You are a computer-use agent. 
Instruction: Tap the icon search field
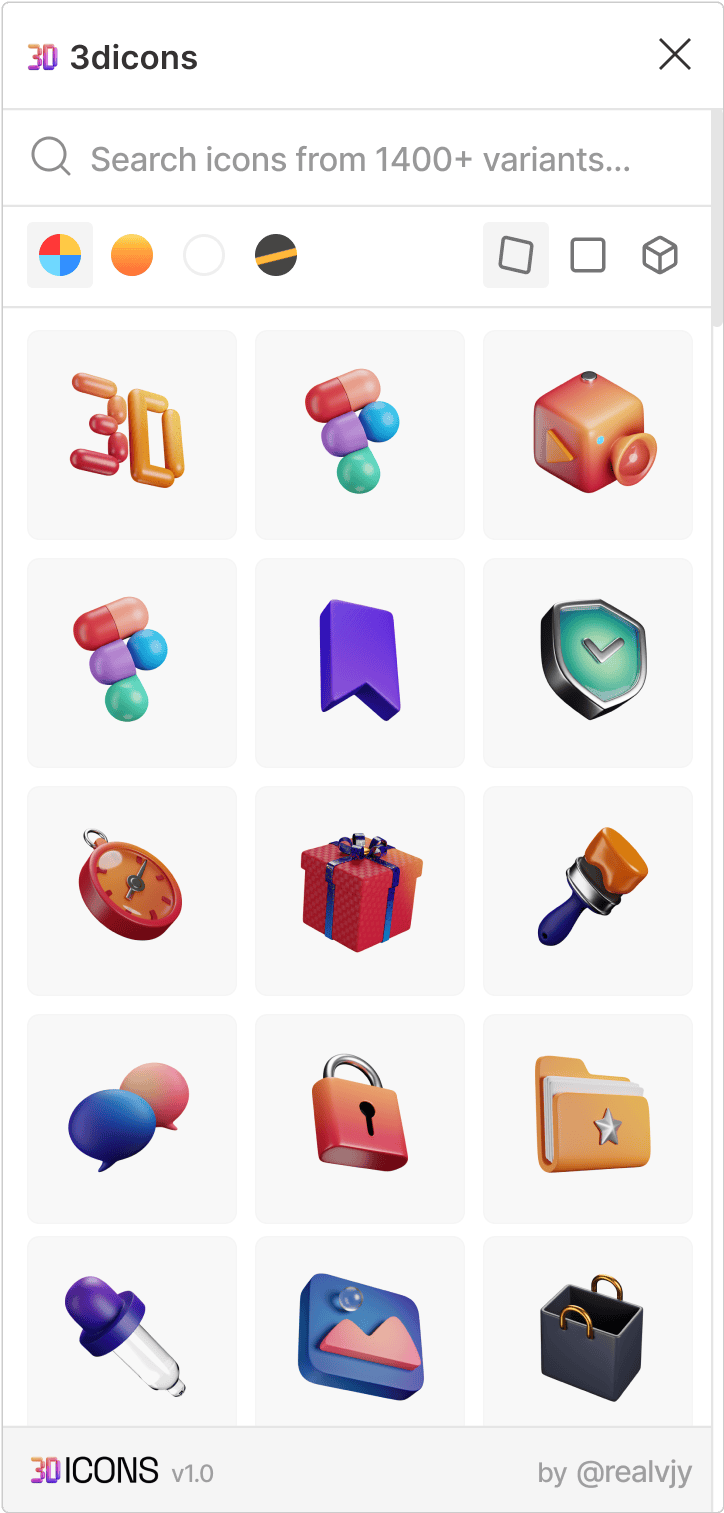[360, 158]
